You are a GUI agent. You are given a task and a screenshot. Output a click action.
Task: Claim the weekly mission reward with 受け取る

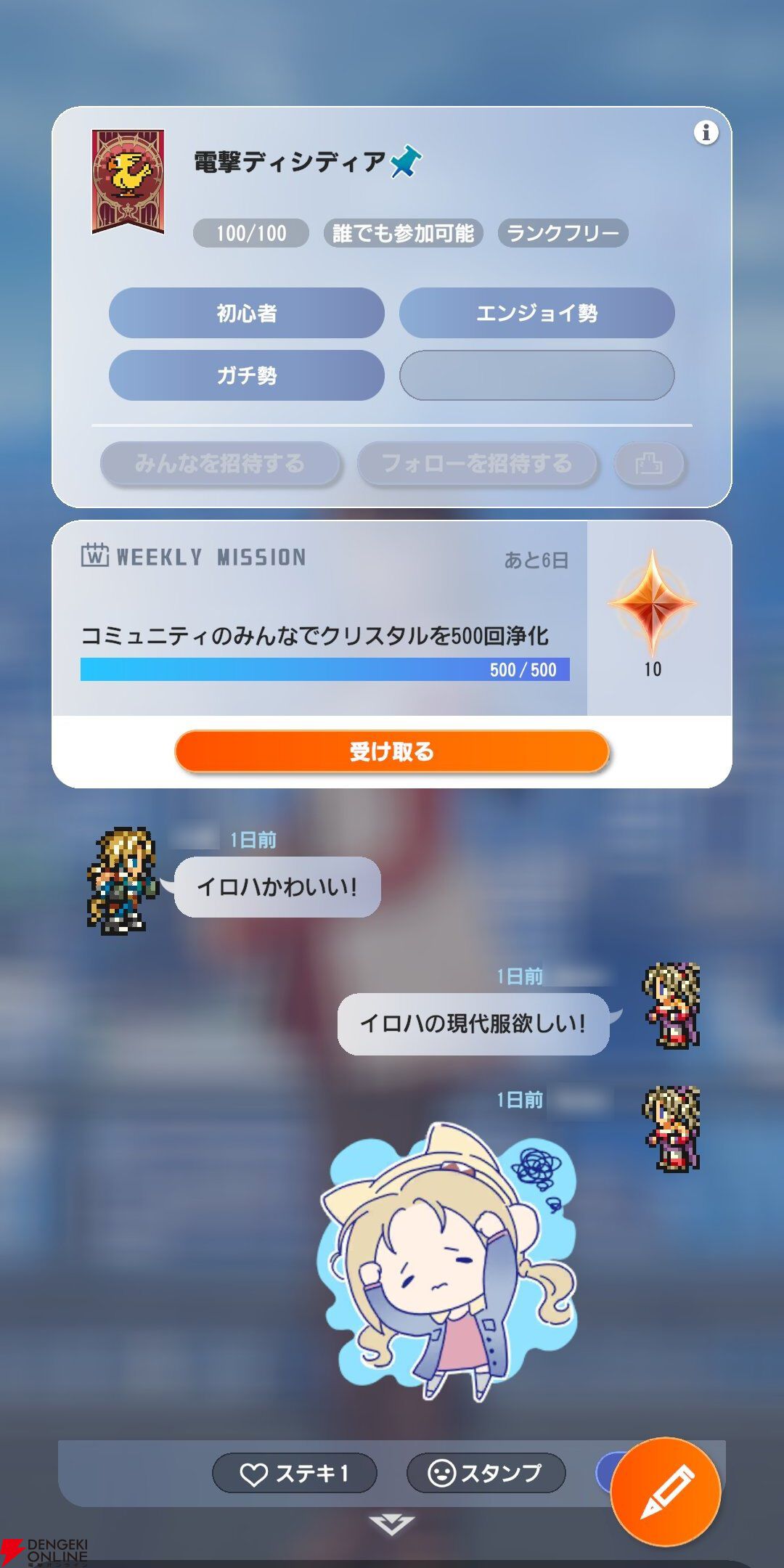pos(391,751)
